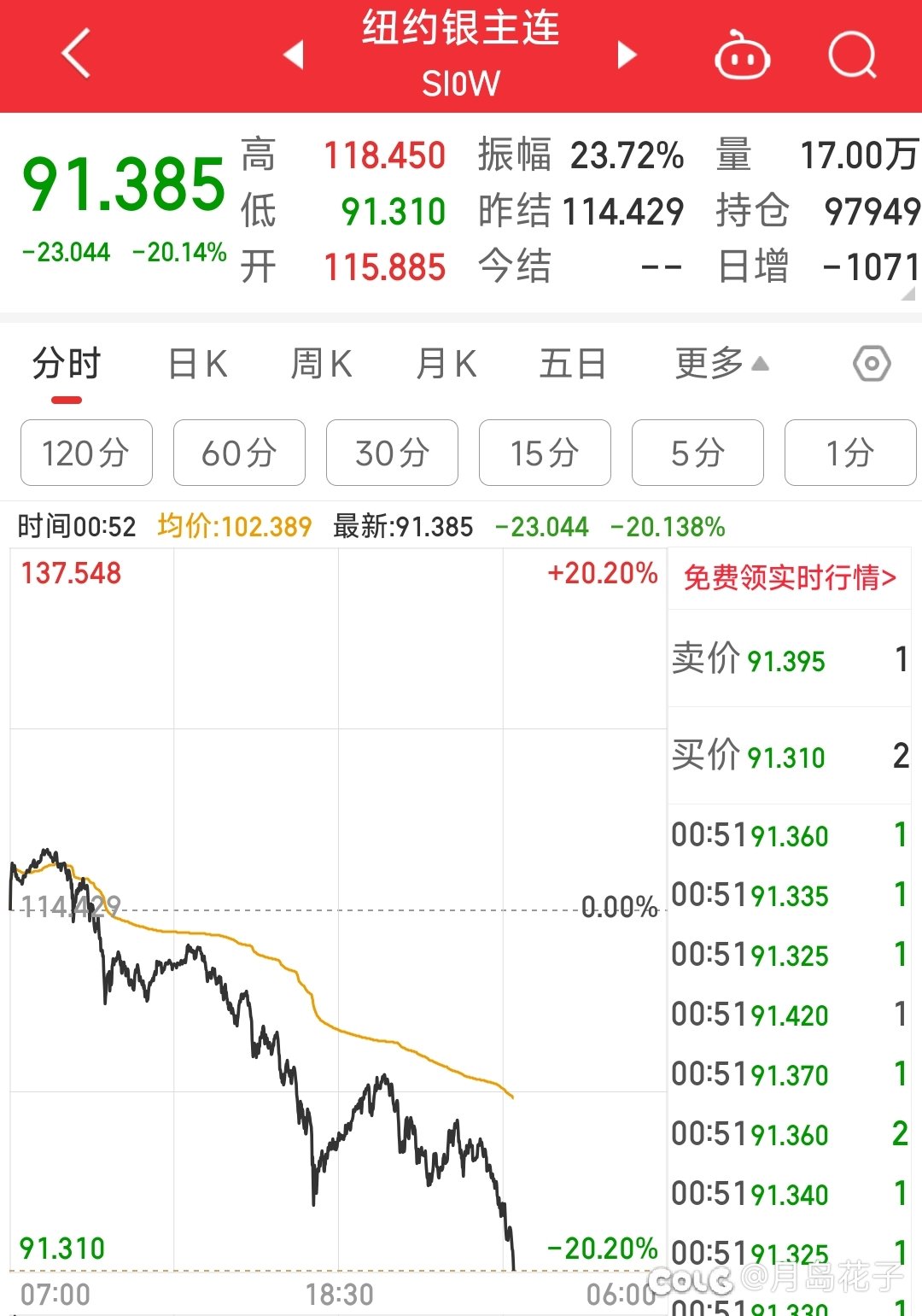Image resolution: width=922 pixels, height=1316 pixels.
Task: Collapse the 更多 triangle menu
Action: tap(758, 362)
